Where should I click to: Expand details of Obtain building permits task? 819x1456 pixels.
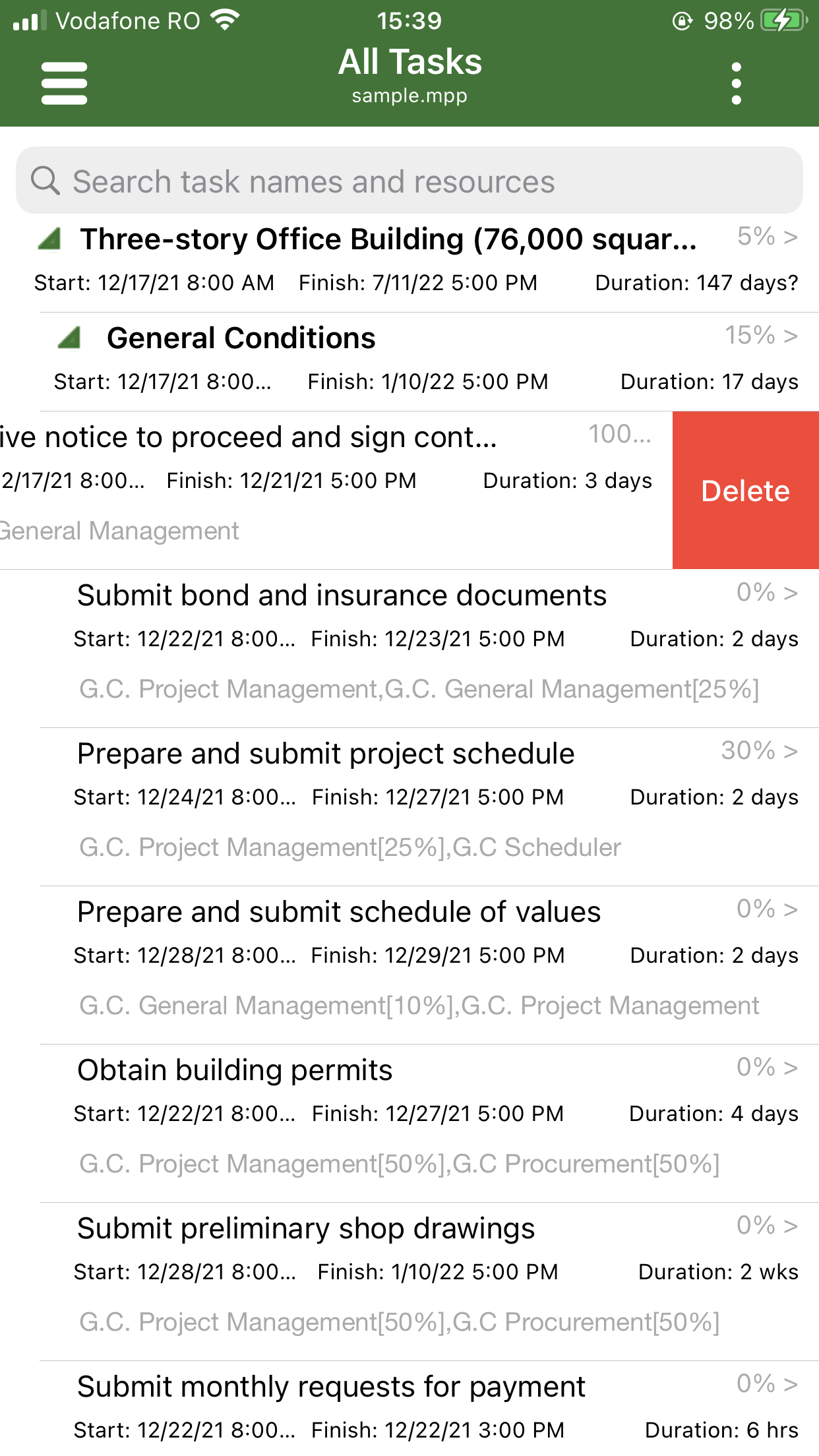click(x=791, y=1068)
